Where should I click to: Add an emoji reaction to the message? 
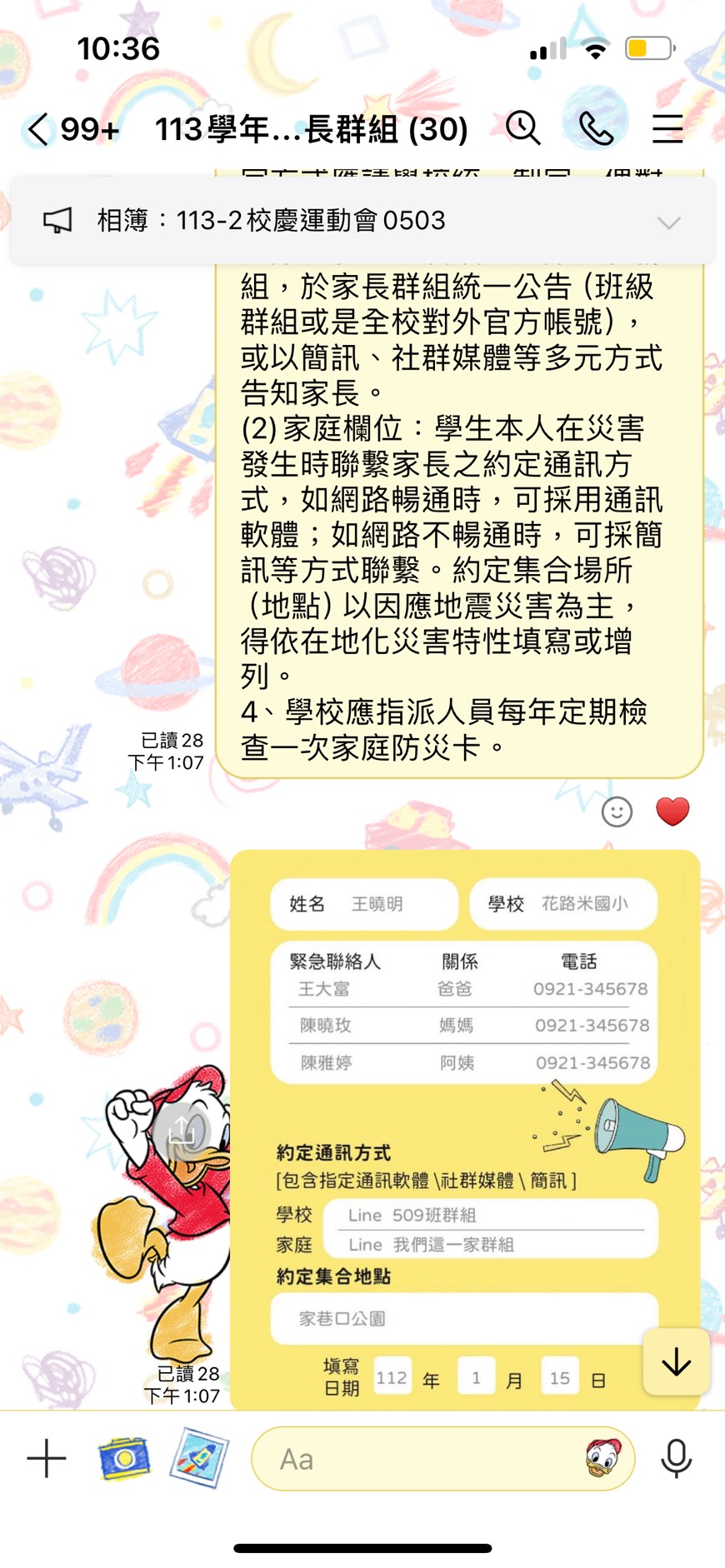point(617,811)
